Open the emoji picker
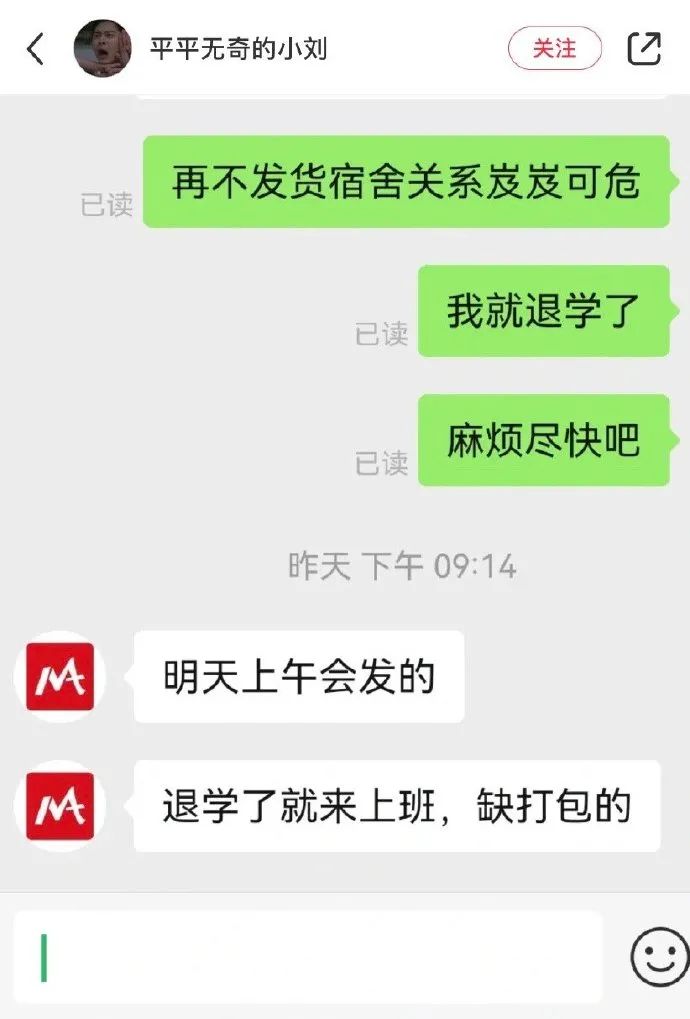Viewport: 690px width, 1019px height. (x=659, y=957)
